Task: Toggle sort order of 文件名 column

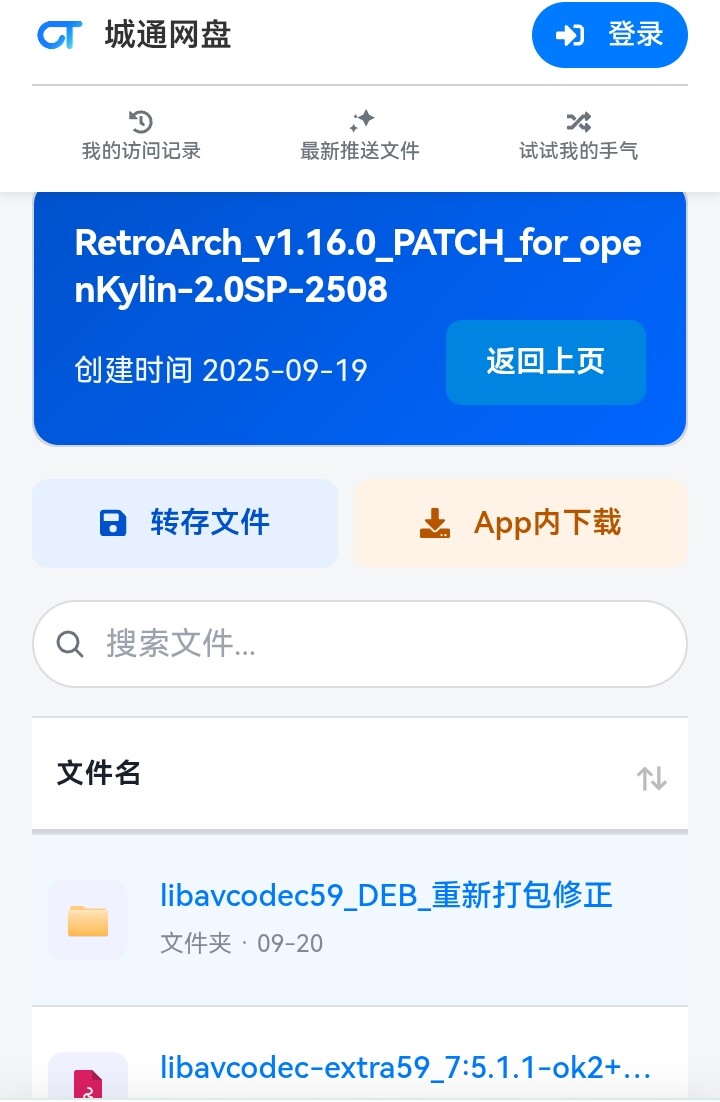Action: pos(651,778)
